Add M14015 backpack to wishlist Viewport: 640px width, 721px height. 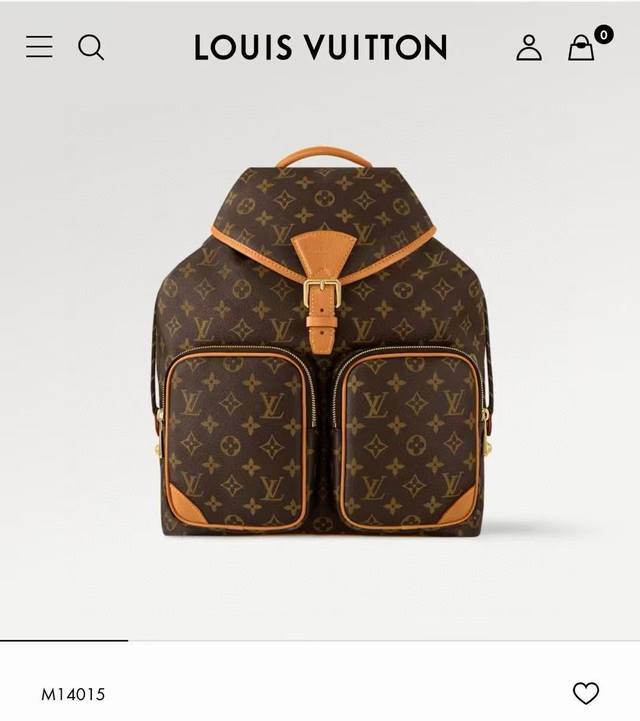tap(586, 693)
